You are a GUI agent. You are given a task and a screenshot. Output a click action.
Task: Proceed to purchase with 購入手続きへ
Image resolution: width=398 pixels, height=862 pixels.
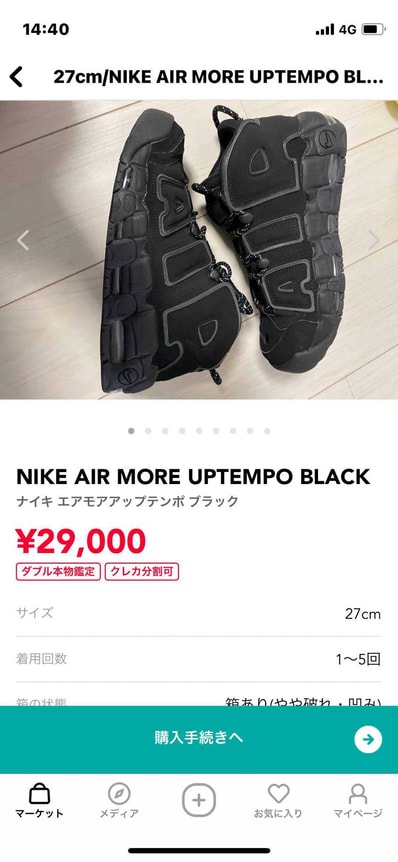pos(199,739)
